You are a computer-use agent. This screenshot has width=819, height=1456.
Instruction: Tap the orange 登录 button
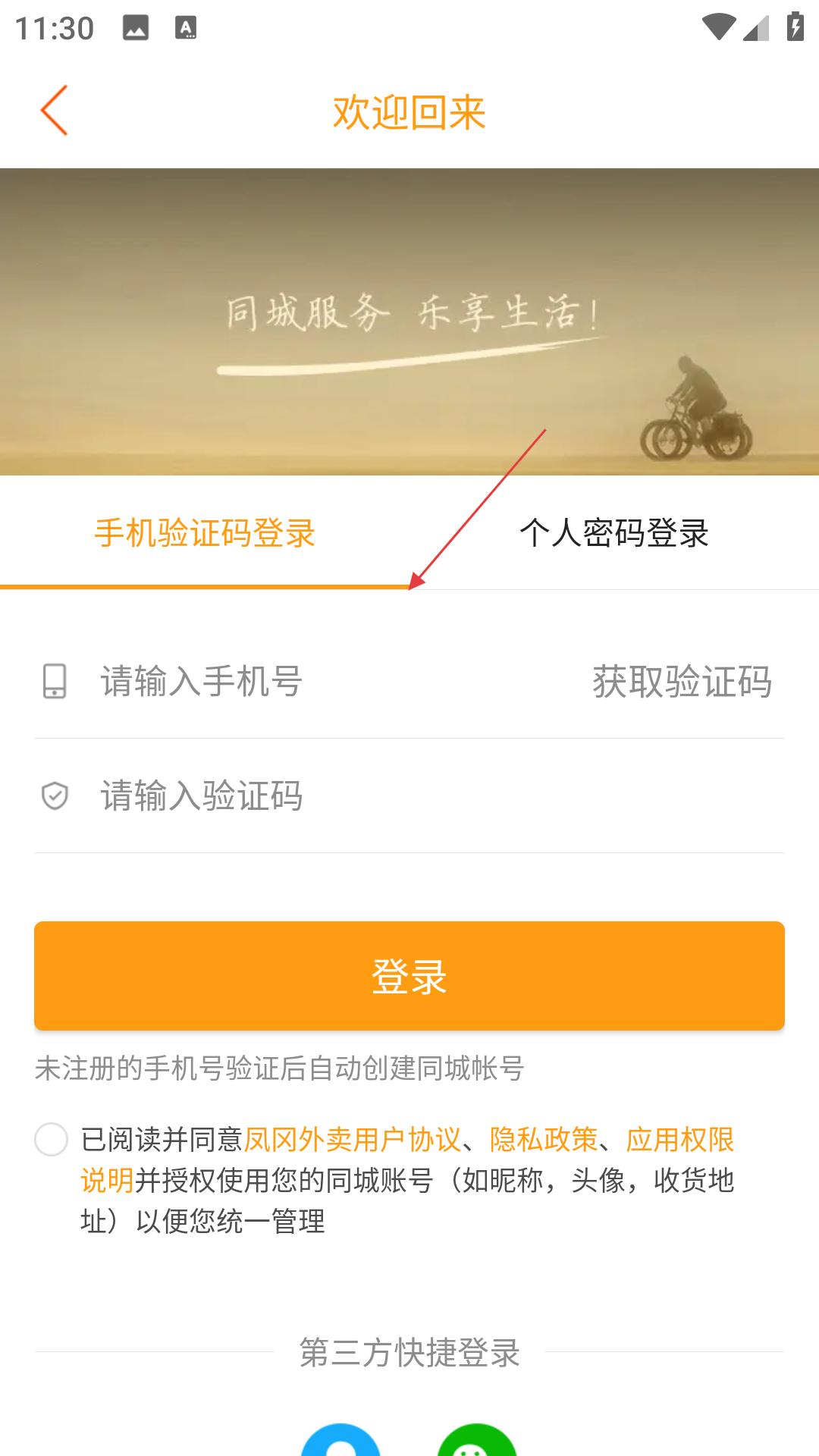point(409,976)
